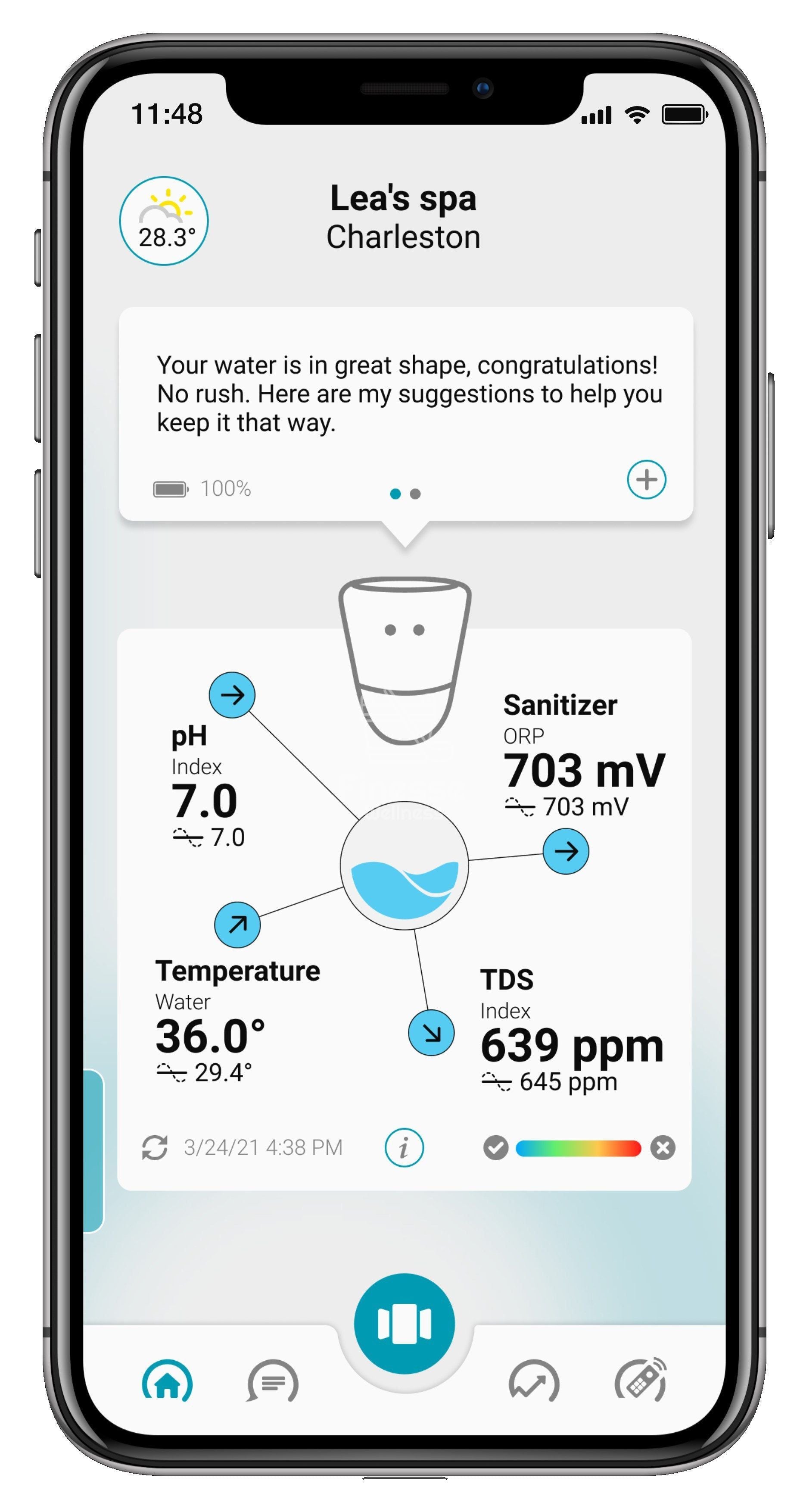Image resolution: width=803 pixels, height=1512 pixels.
Task: Go to the Home tab
Action: pos(167,1382)
